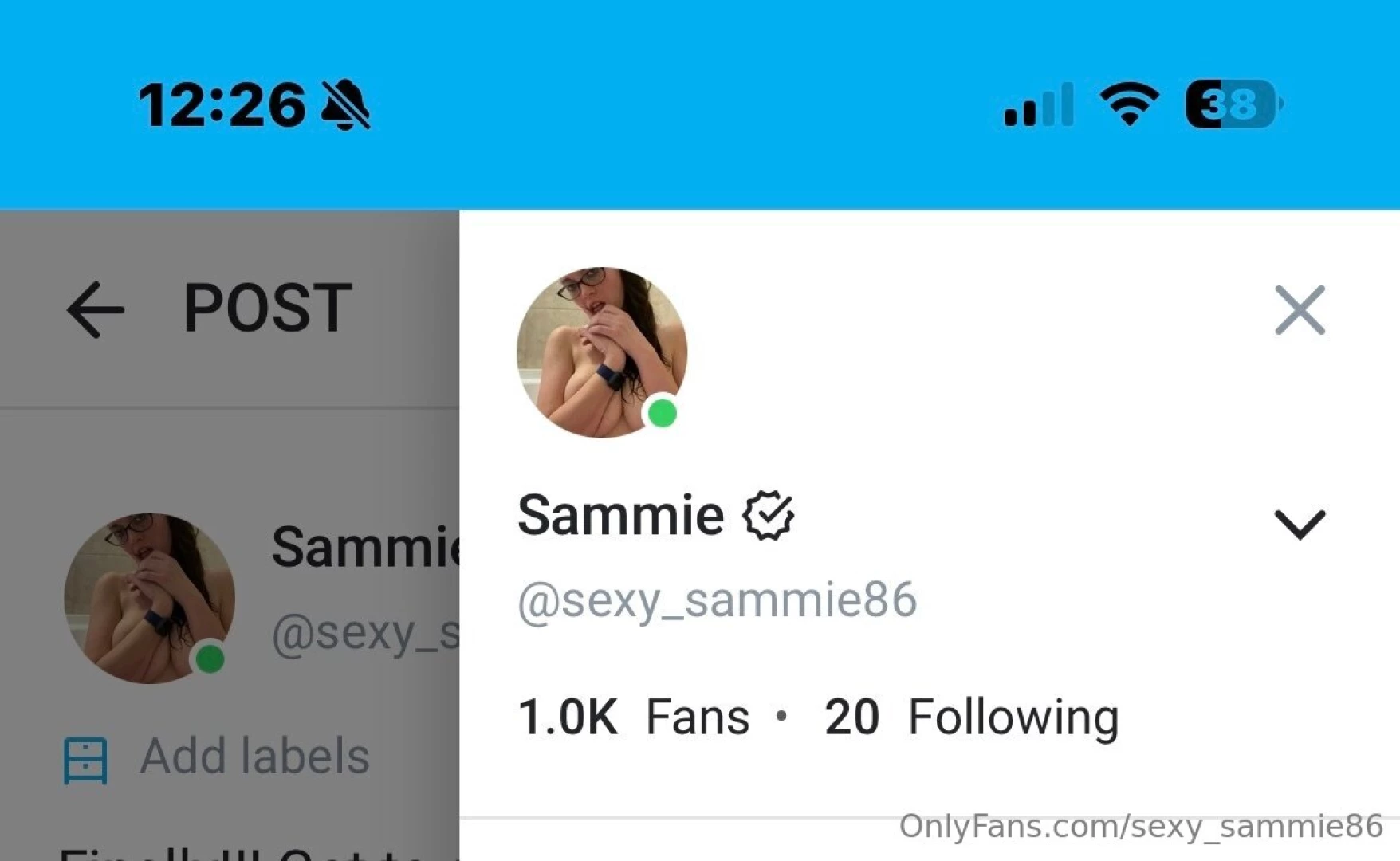Image resolution: width=1400 pixels, height=861 pixels.
Task: Tap Add labels on the post
Action: (217, 757)
